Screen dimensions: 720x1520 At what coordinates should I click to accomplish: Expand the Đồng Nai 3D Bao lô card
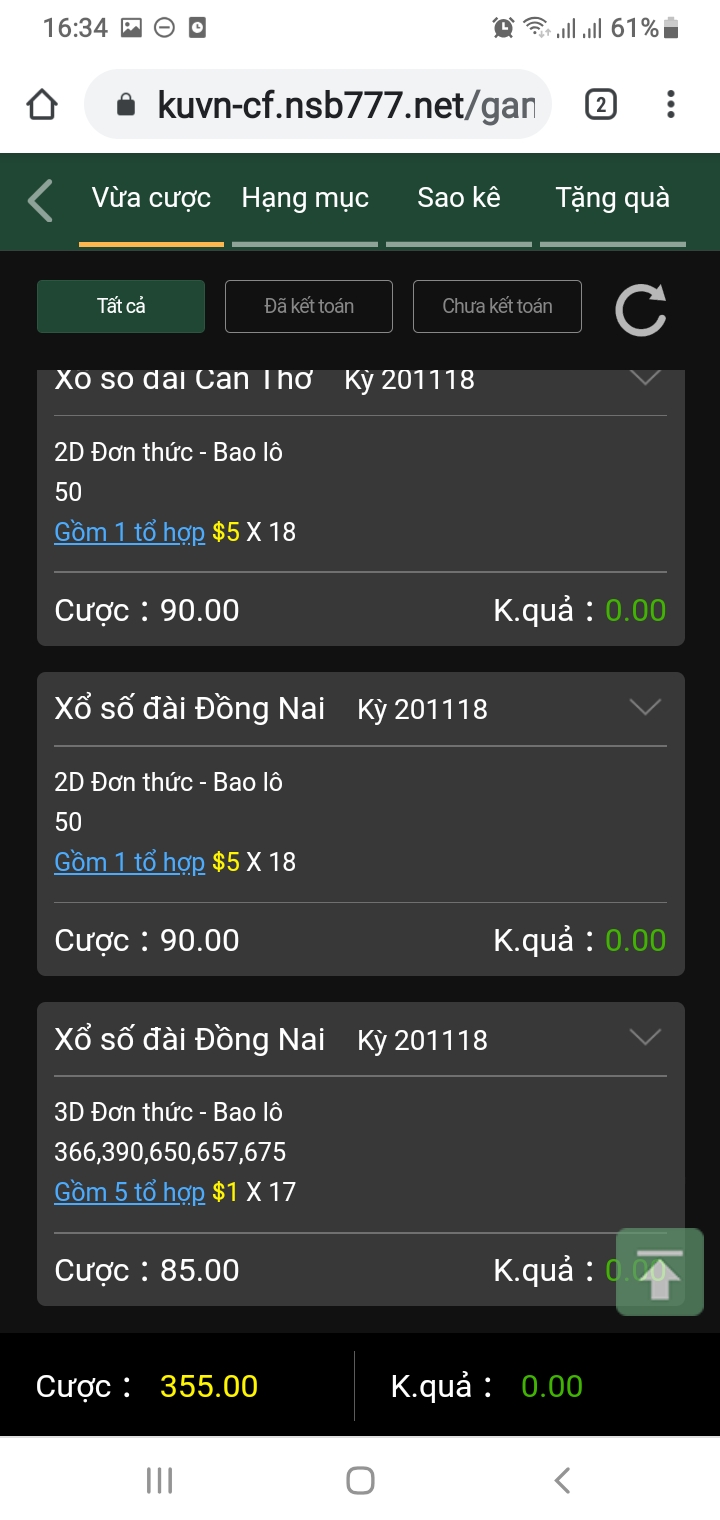coord(645,1038)
